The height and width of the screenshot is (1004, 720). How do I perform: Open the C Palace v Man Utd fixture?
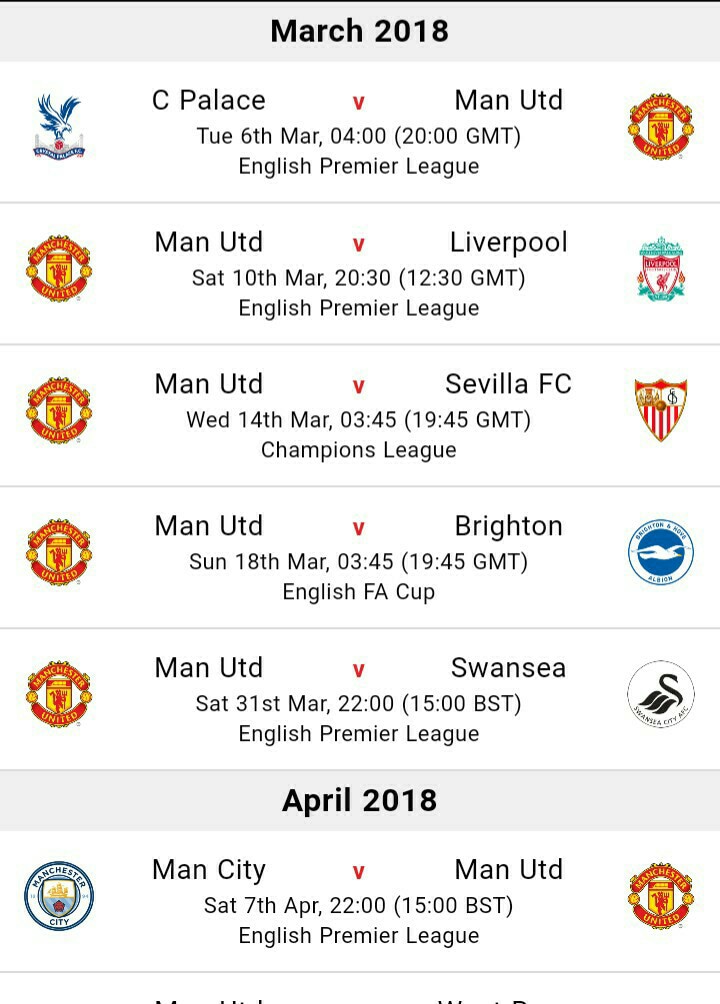point(360,132)
